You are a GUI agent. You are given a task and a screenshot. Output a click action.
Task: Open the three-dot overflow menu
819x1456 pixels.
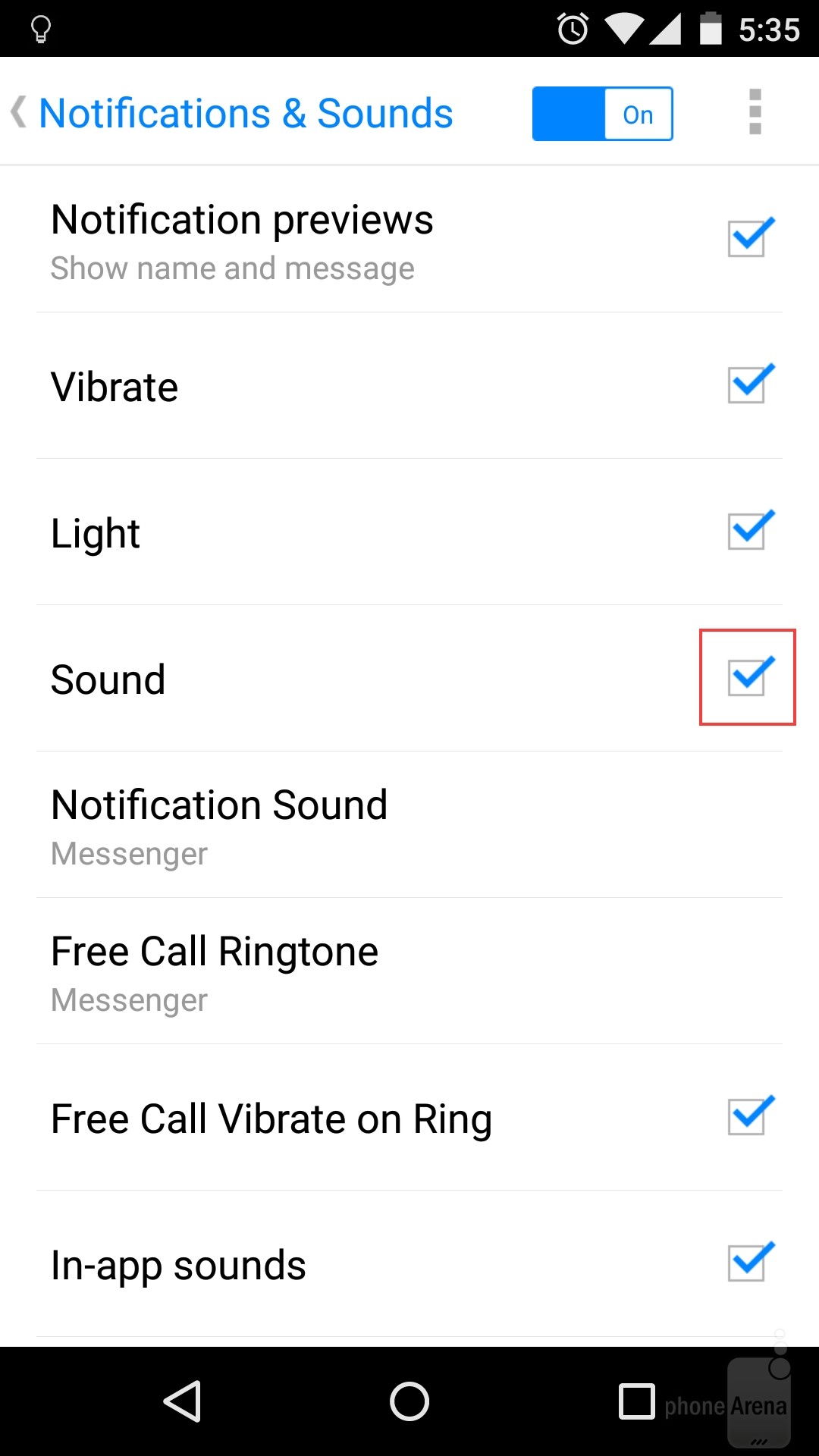[x=755, y=112]
